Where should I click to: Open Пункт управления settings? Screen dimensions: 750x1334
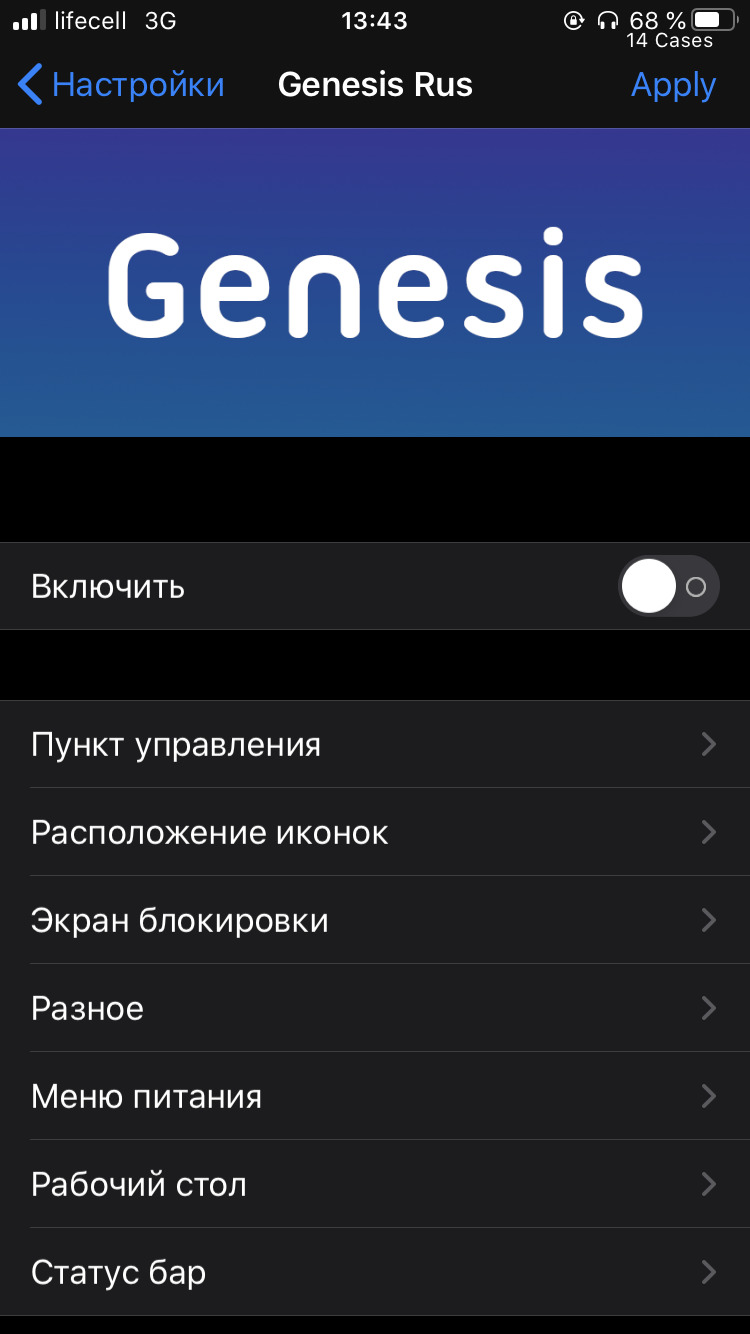click(x=375, y=744)
